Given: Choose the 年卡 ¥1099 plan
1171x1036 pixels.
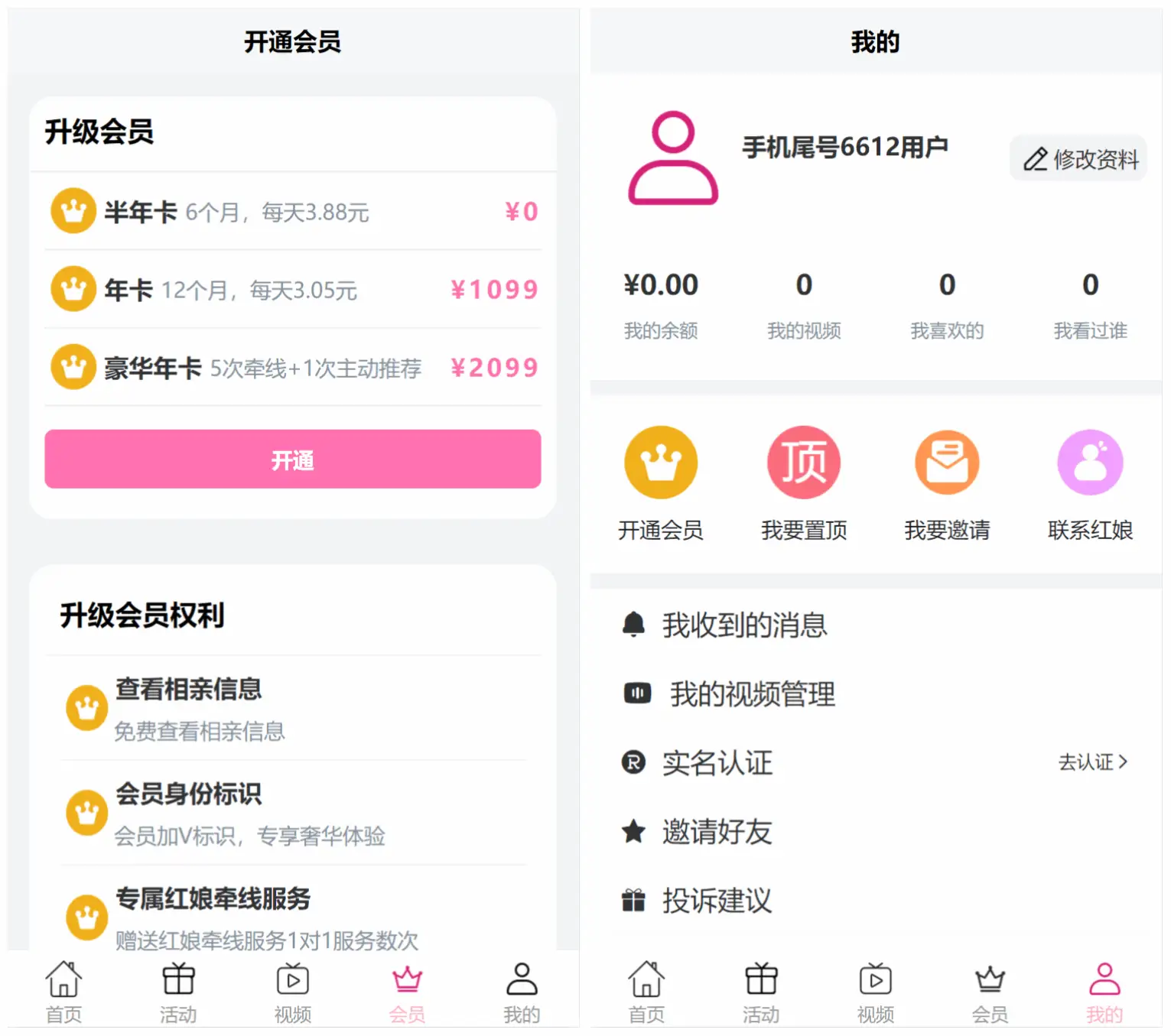Looking at the screenshot, I should 293,290.
